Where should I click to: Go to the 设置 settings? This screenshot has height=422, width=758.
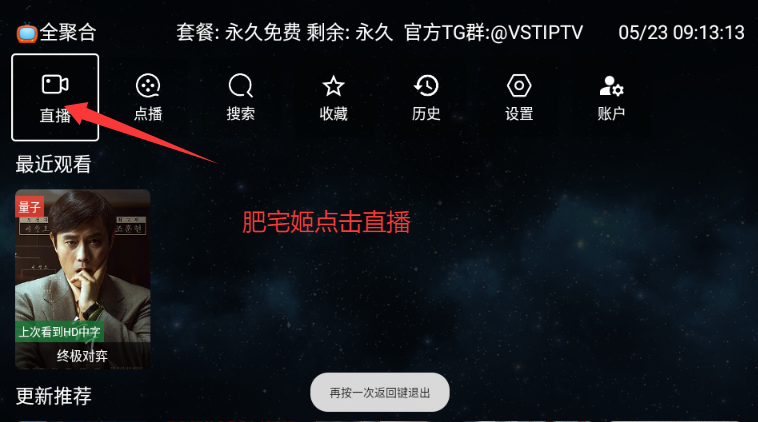tap(519, 97)
